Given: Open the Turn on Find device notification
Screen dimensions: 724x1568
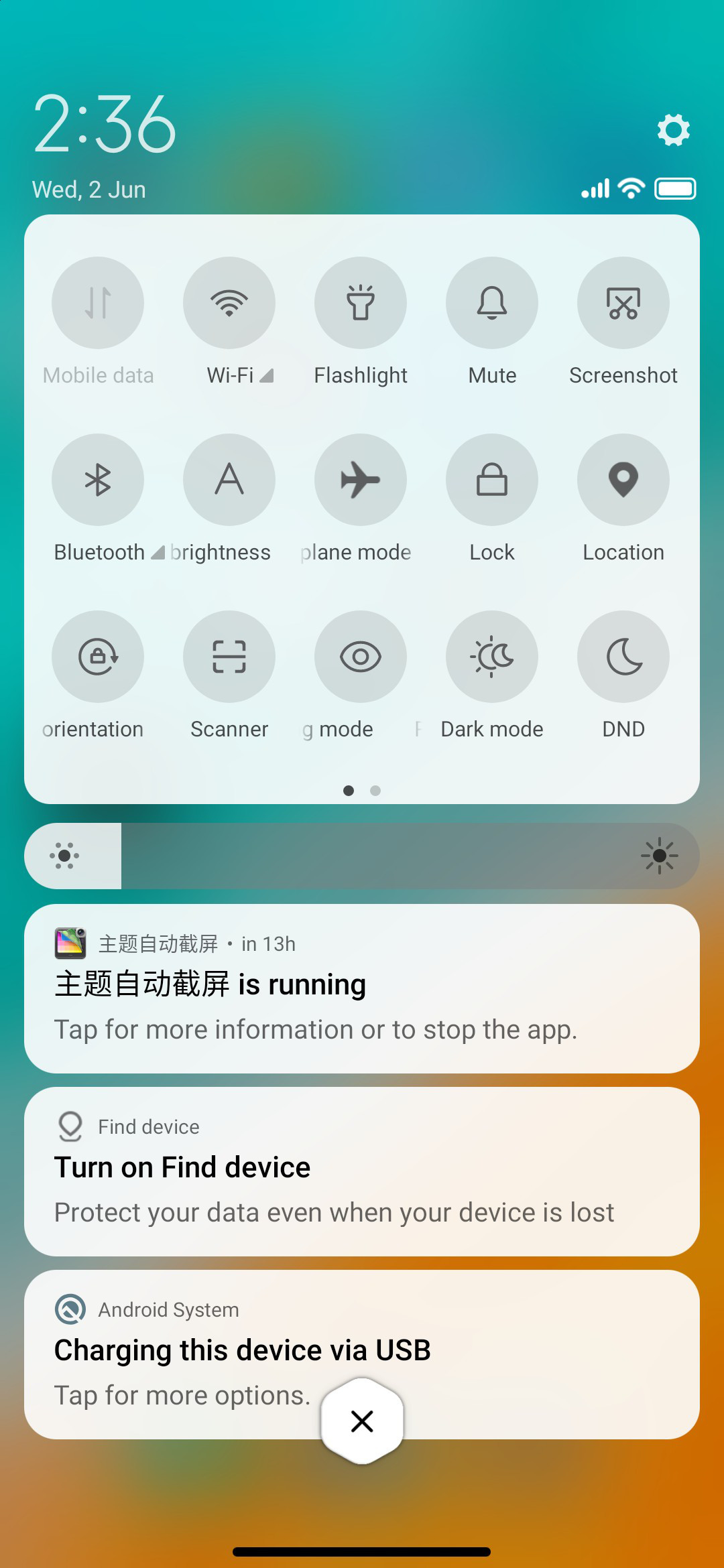Looking at the screenshot, I should pos(362,1171).
